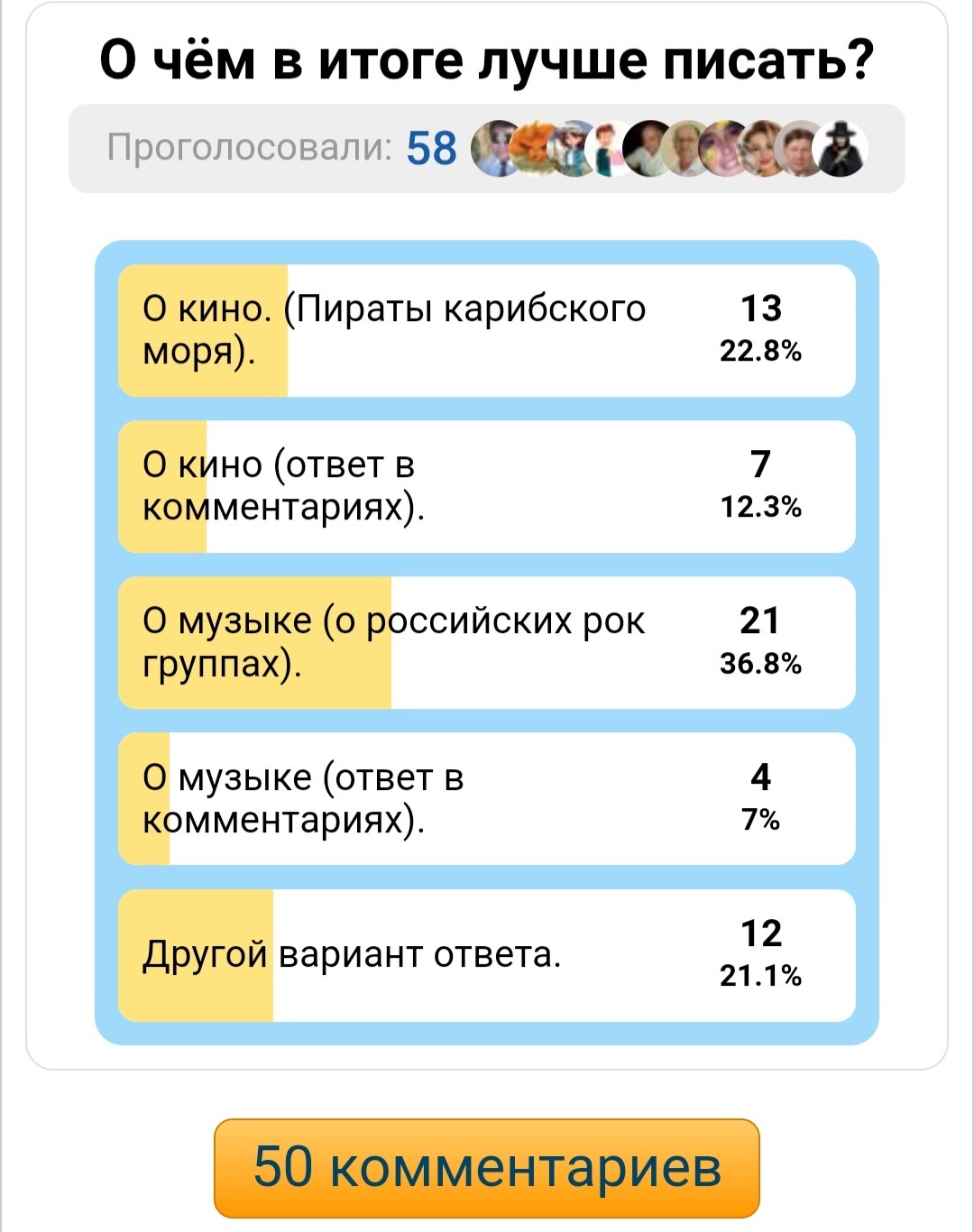Select the option about Пираты карибского моря
This screenshot has height=1232, width=974.
click(486, 330)
